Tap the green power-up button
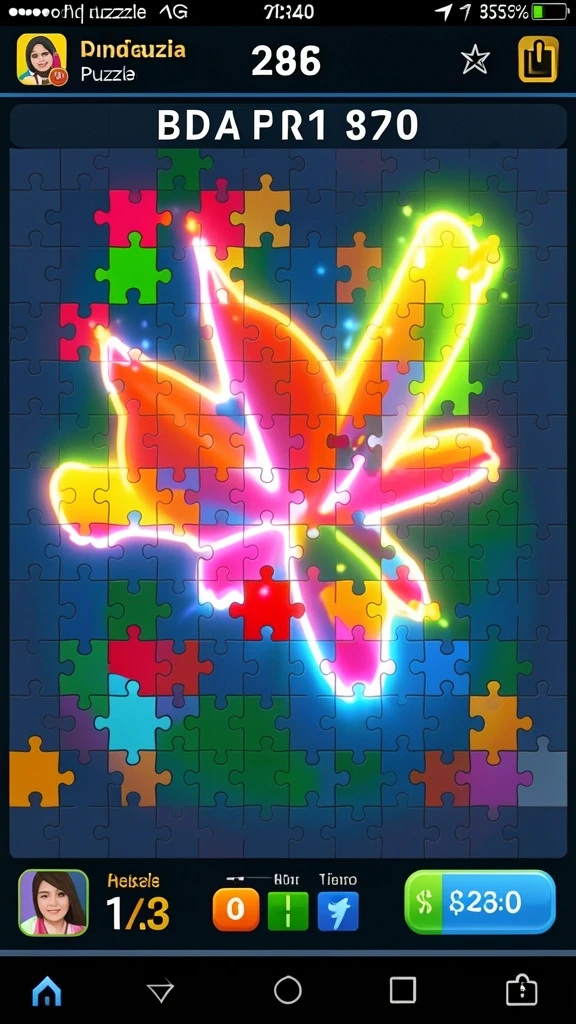Image resolution: width=576 pixels, height=1024 pixels. (288, 910)
